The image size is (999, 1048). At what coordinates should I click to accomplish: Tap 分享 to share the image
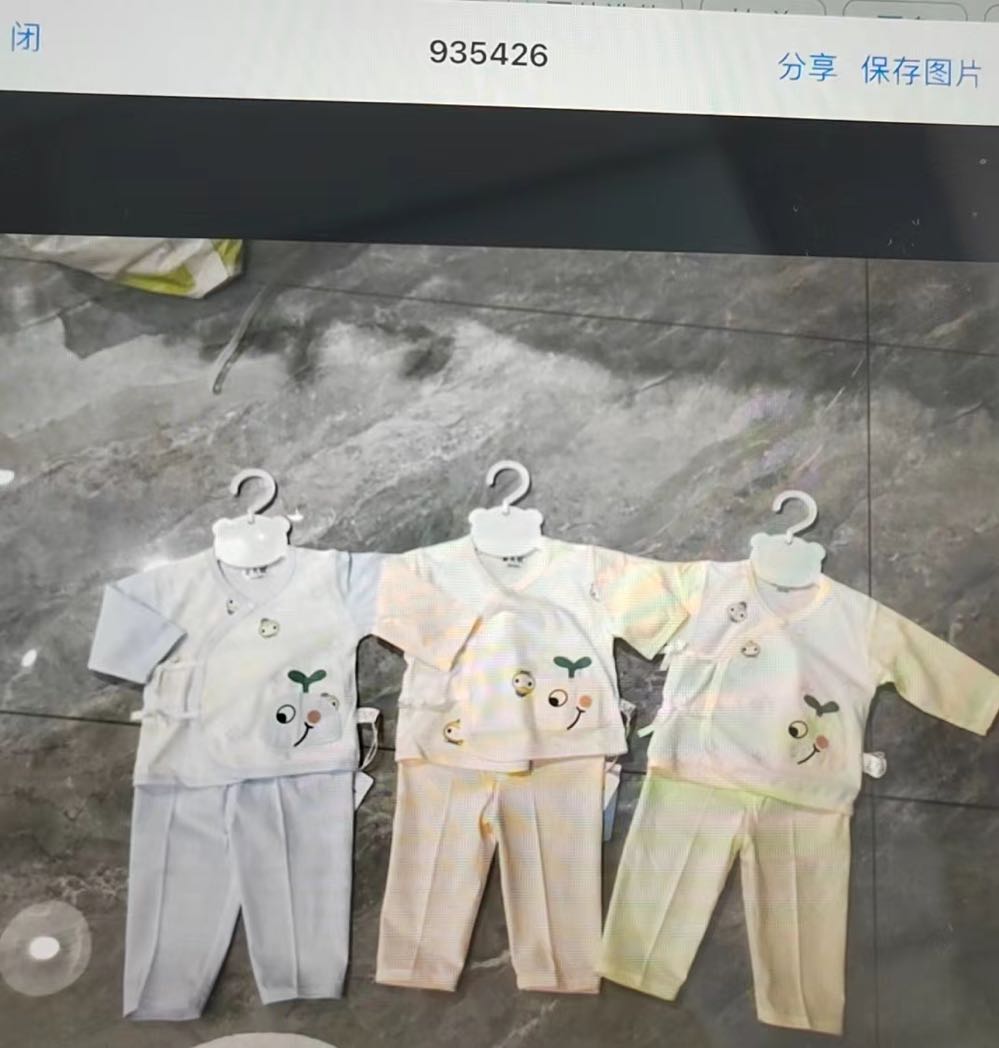(806, 67)
